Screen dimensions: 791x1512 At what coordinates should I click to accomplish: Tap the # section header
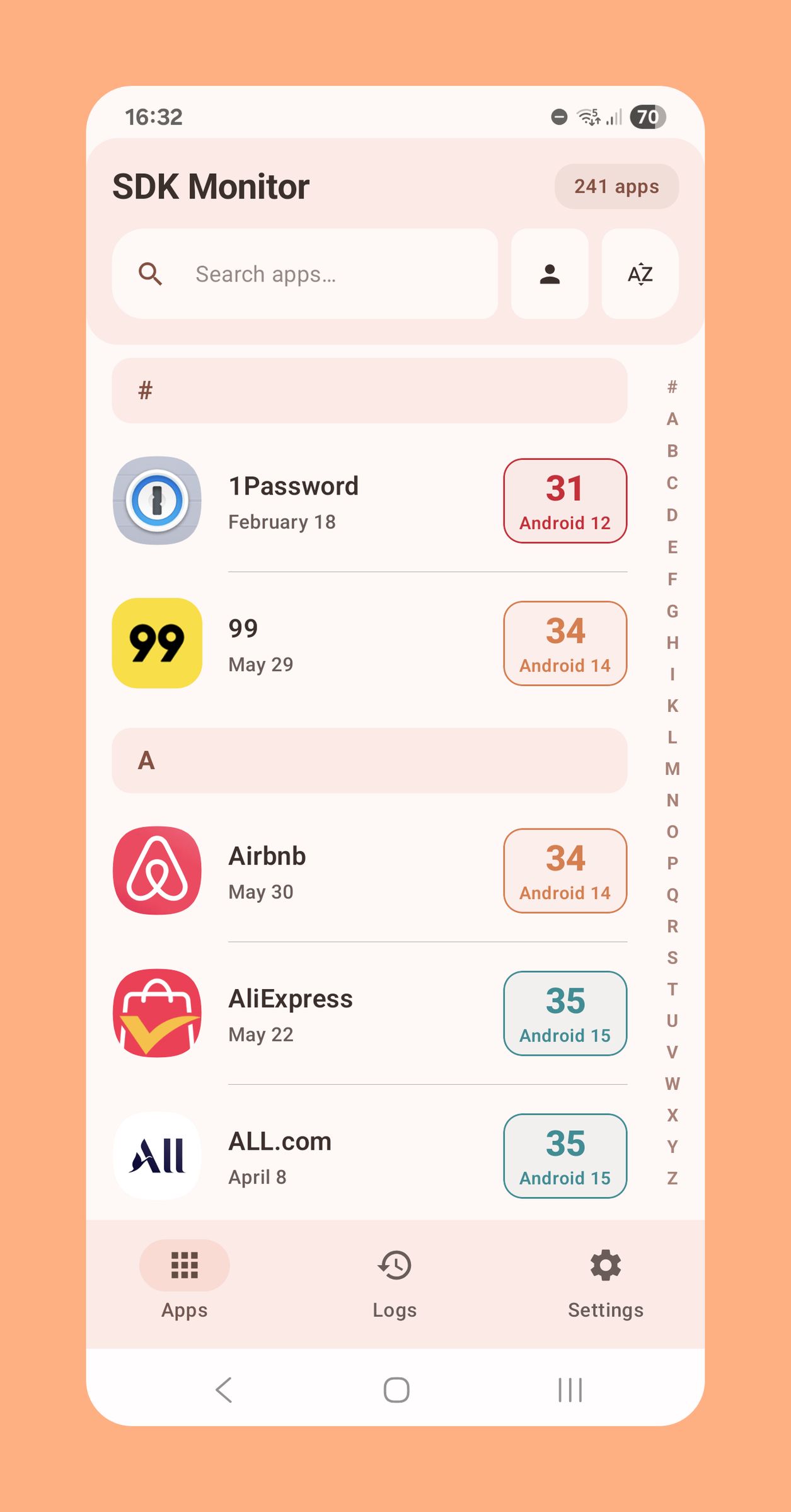[369, 391]
